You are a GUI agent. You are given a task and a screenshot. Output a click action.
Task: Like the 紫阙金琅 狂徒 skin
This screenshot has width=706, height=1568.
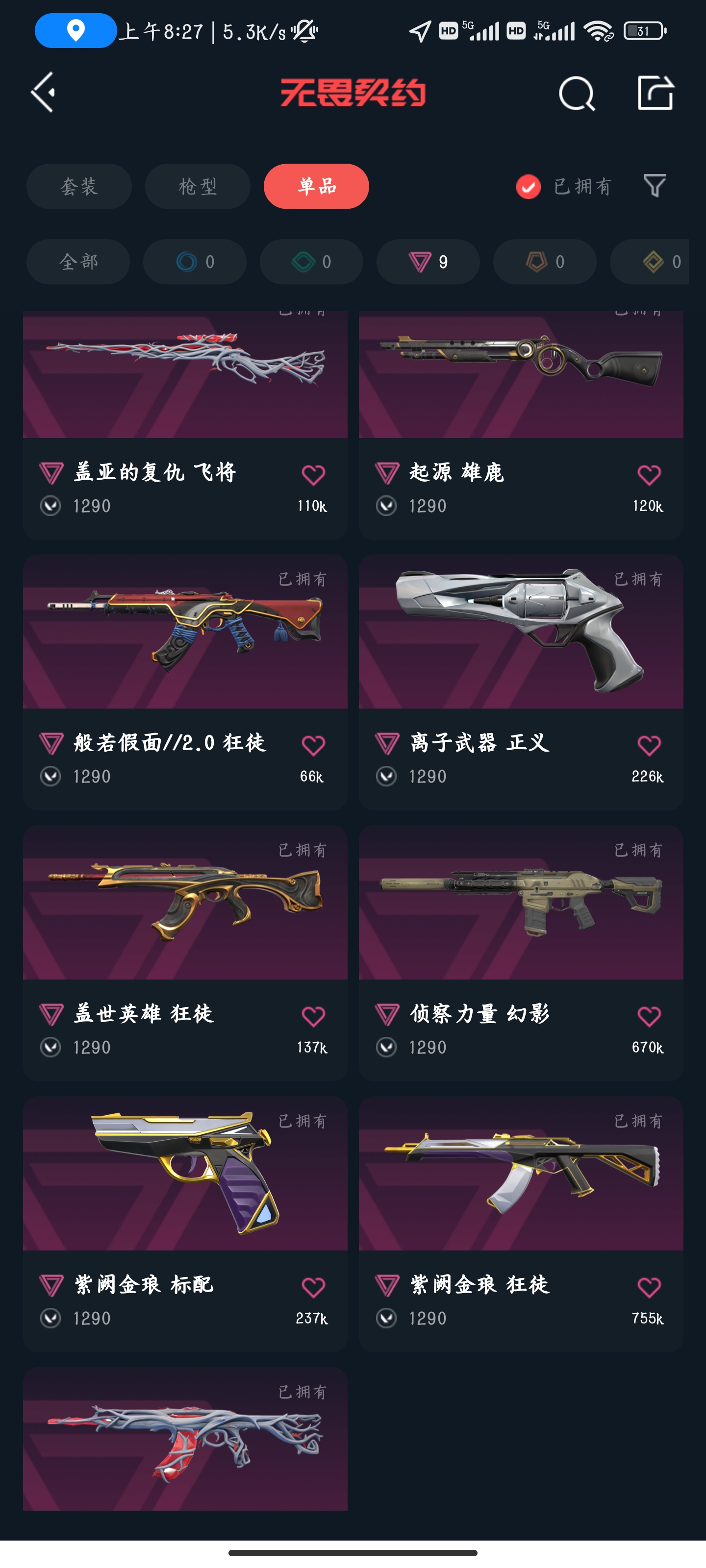click(x=649, y=1287)
